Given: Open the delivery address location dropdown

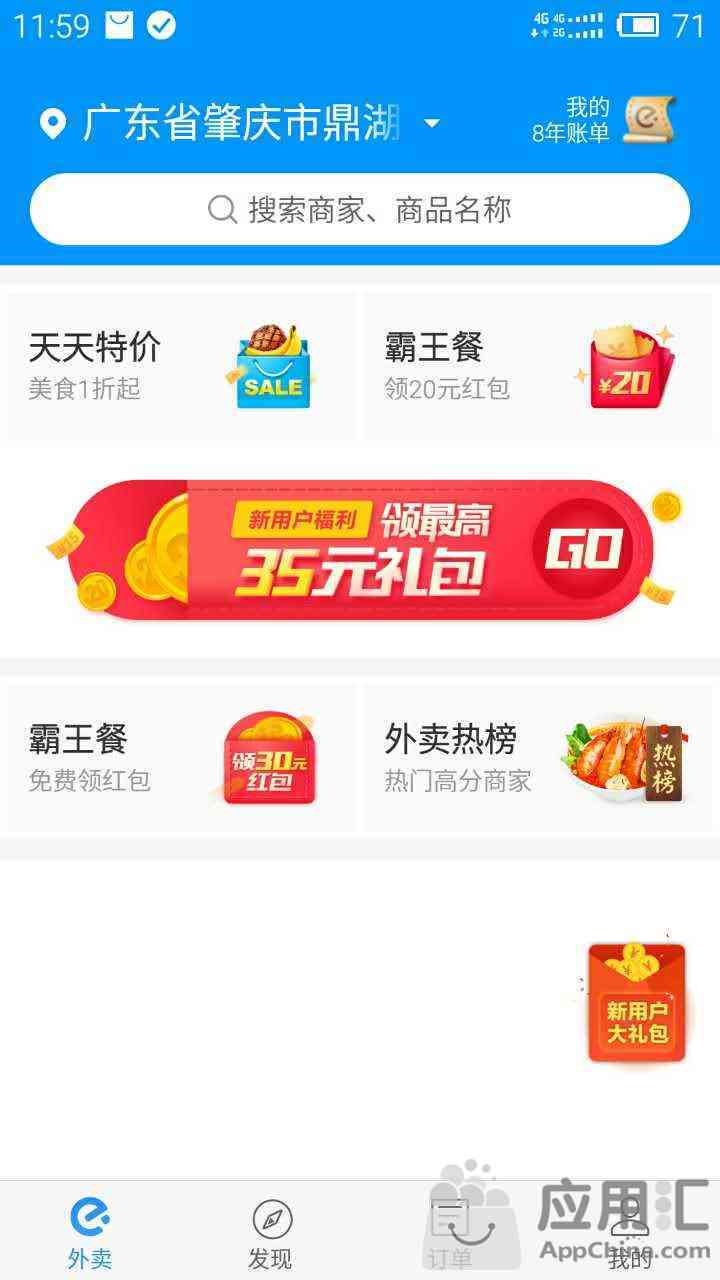Looking at the screenshot, I should [x=240, y=124].
